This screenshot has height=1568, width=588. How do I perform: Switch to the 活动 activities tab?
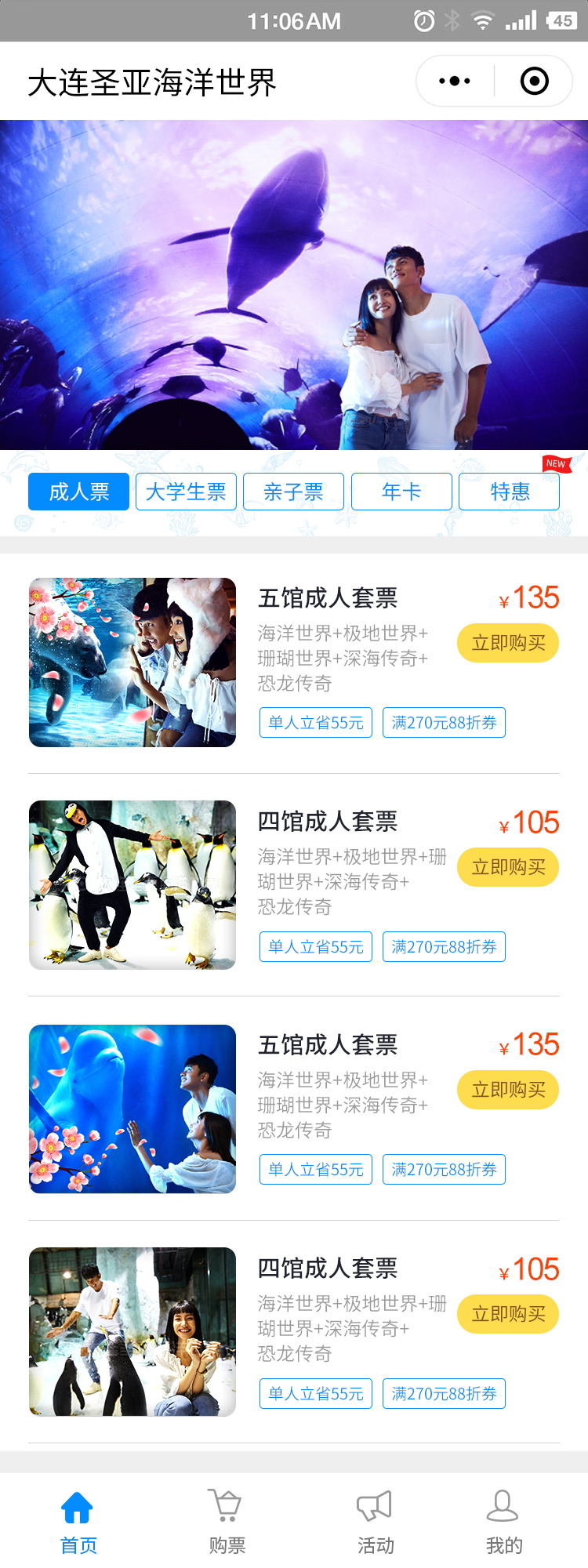pos(375,1523)
